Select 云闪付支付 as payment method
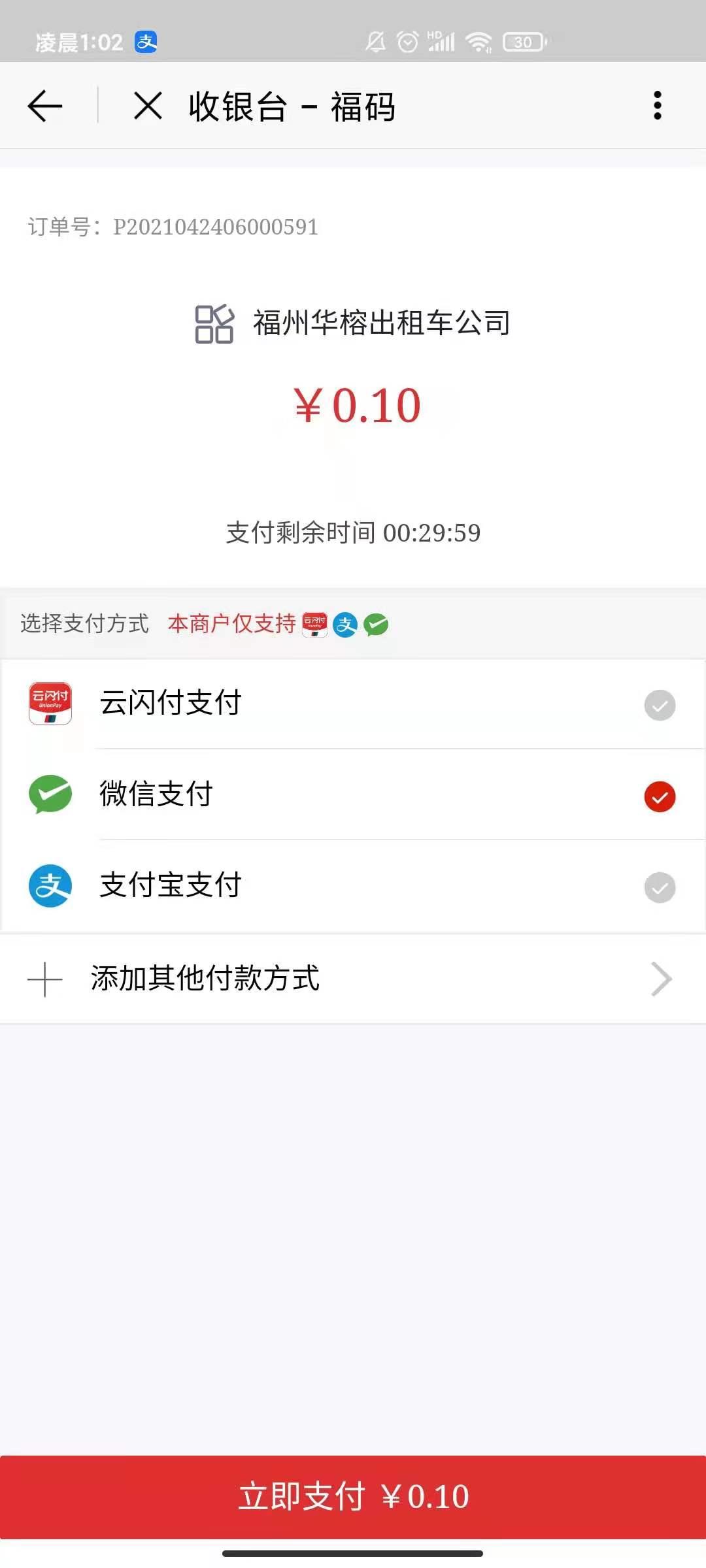The width and height of the screenshot is (706, 1568). [x=353, y=704]
